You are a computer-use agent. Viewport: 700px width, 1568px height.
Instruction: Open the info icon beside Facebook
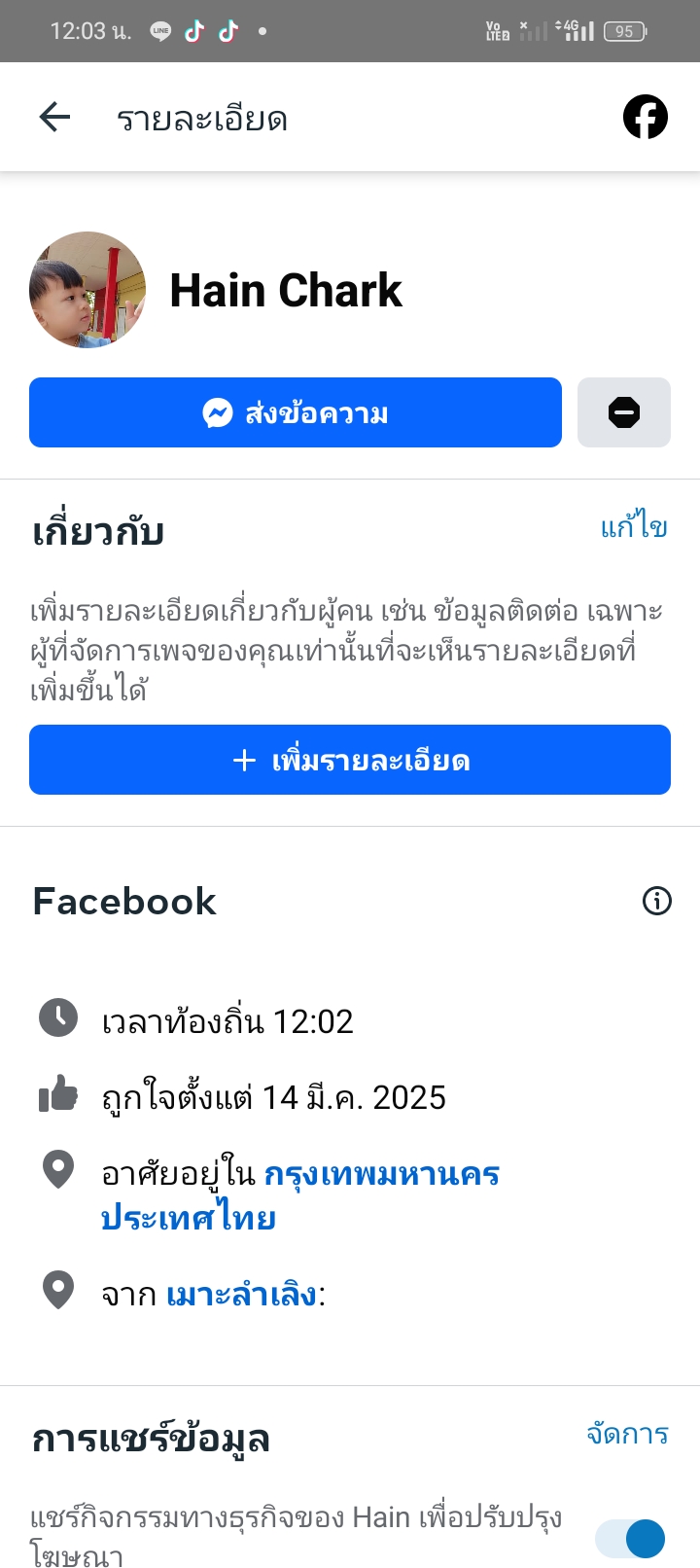coord(657,901)
